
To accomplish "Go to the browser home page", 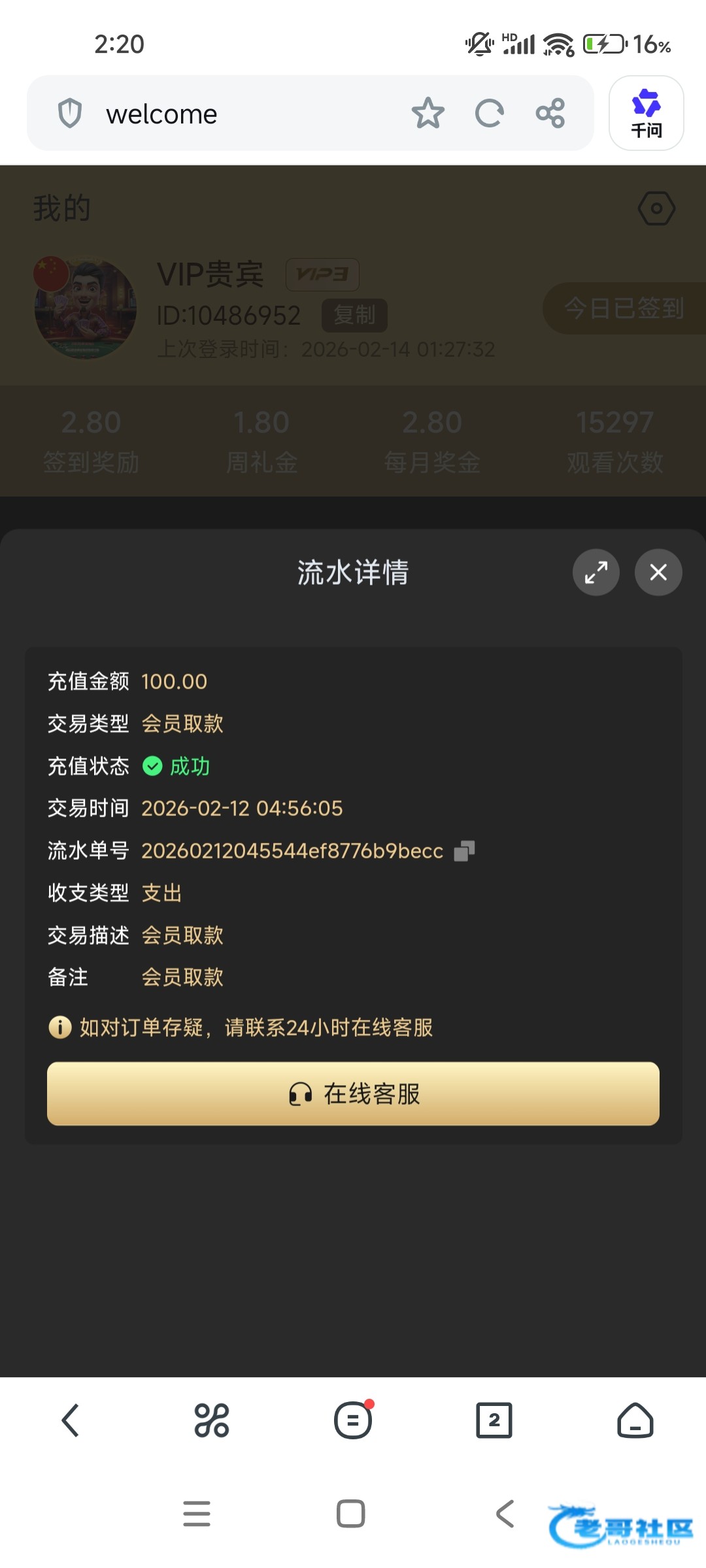I will [x=635, y=1420].
